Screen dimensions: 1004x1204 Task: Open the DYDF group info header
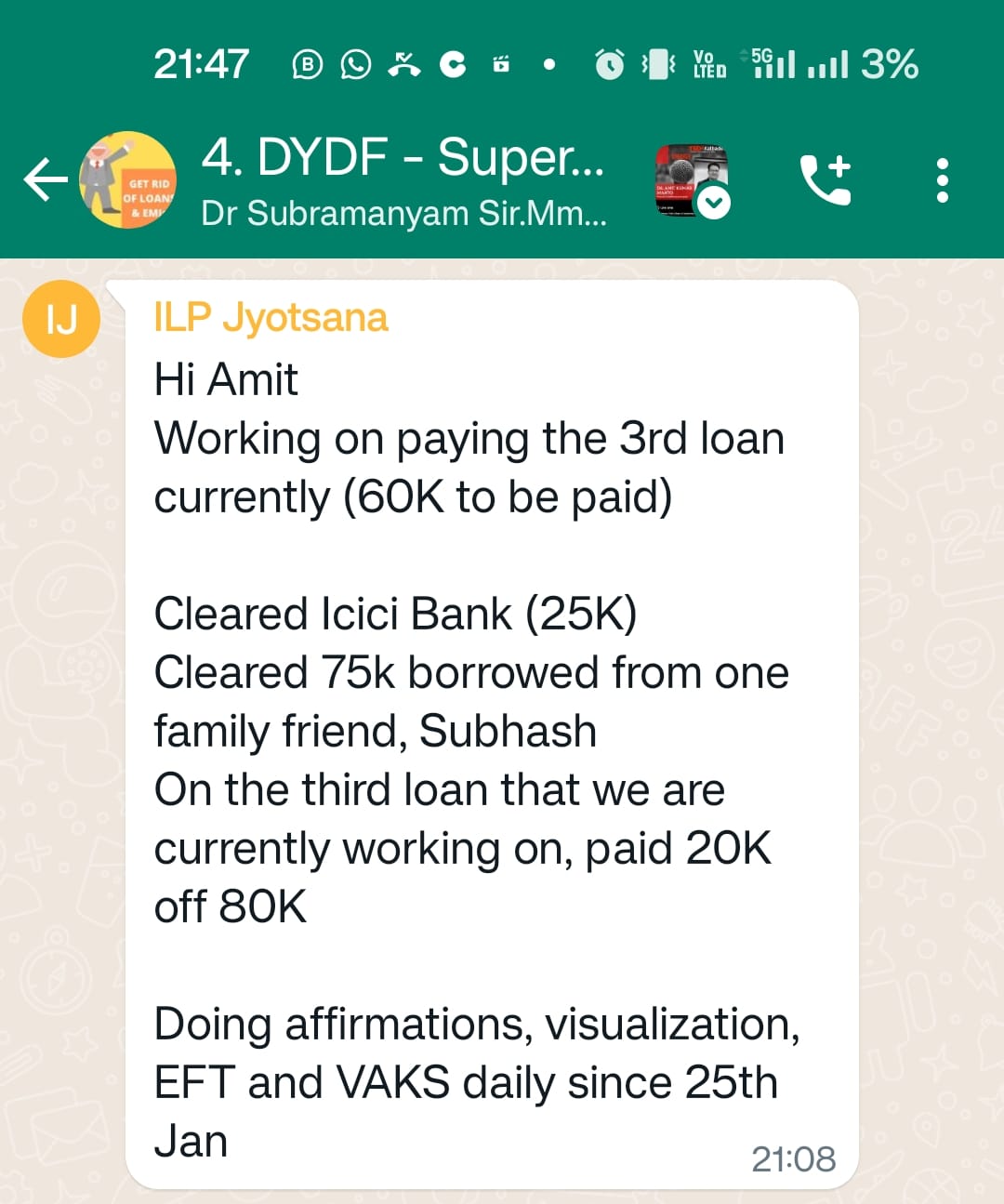[403, 179]
